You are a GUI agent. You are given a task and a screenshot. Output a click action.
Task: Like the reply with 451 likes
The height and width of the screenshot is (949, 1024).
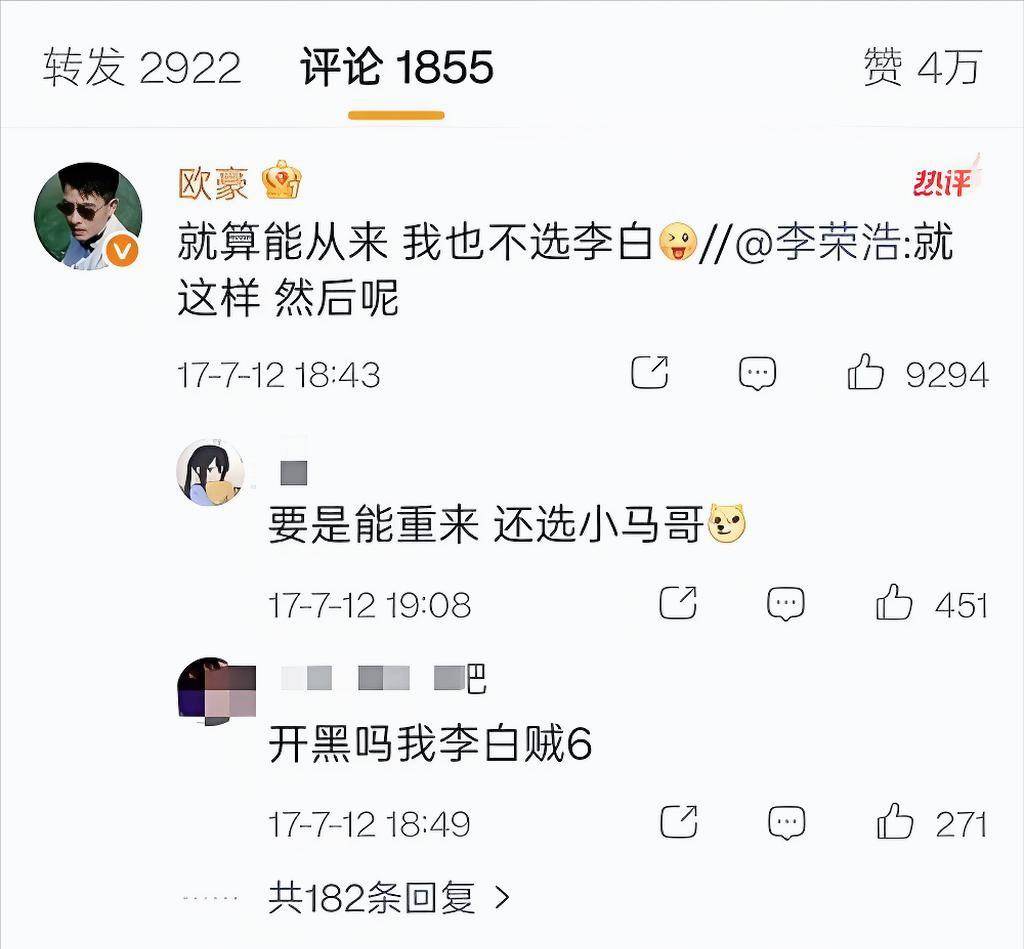(x=894, y=603)
